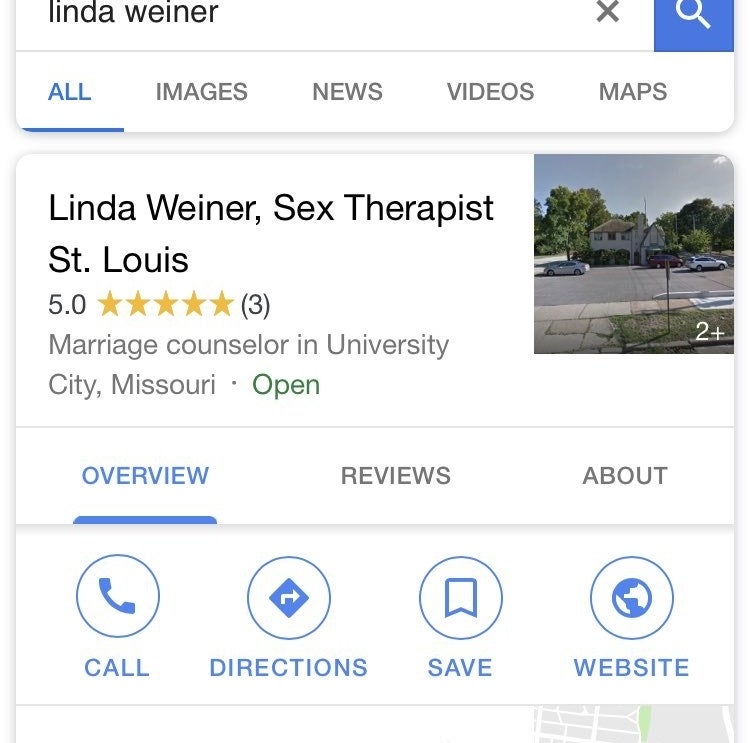The width and height of the screenshot is (750, 743).
Task: Open the Linda Weiner business listing title
Action: coord(270,232)
